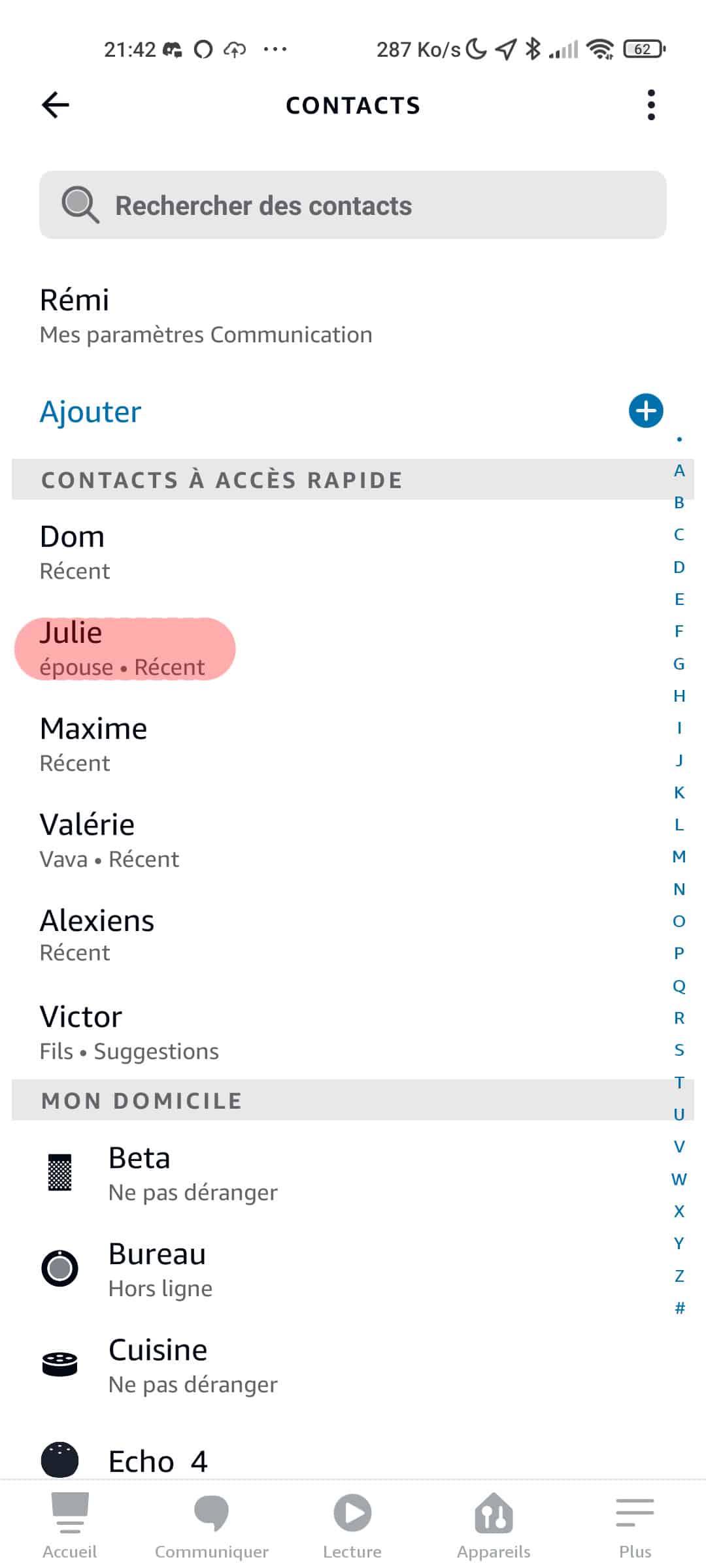The height and width of the screenshot is (1568, 706).
Task: Select the Beta device
Action: [x=340, y=1174]
